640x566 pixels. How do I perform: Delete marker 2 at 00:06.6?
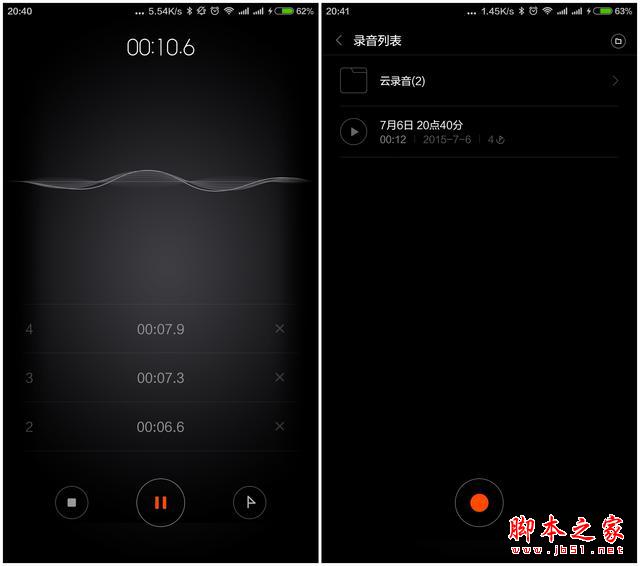tap(279, 427)
